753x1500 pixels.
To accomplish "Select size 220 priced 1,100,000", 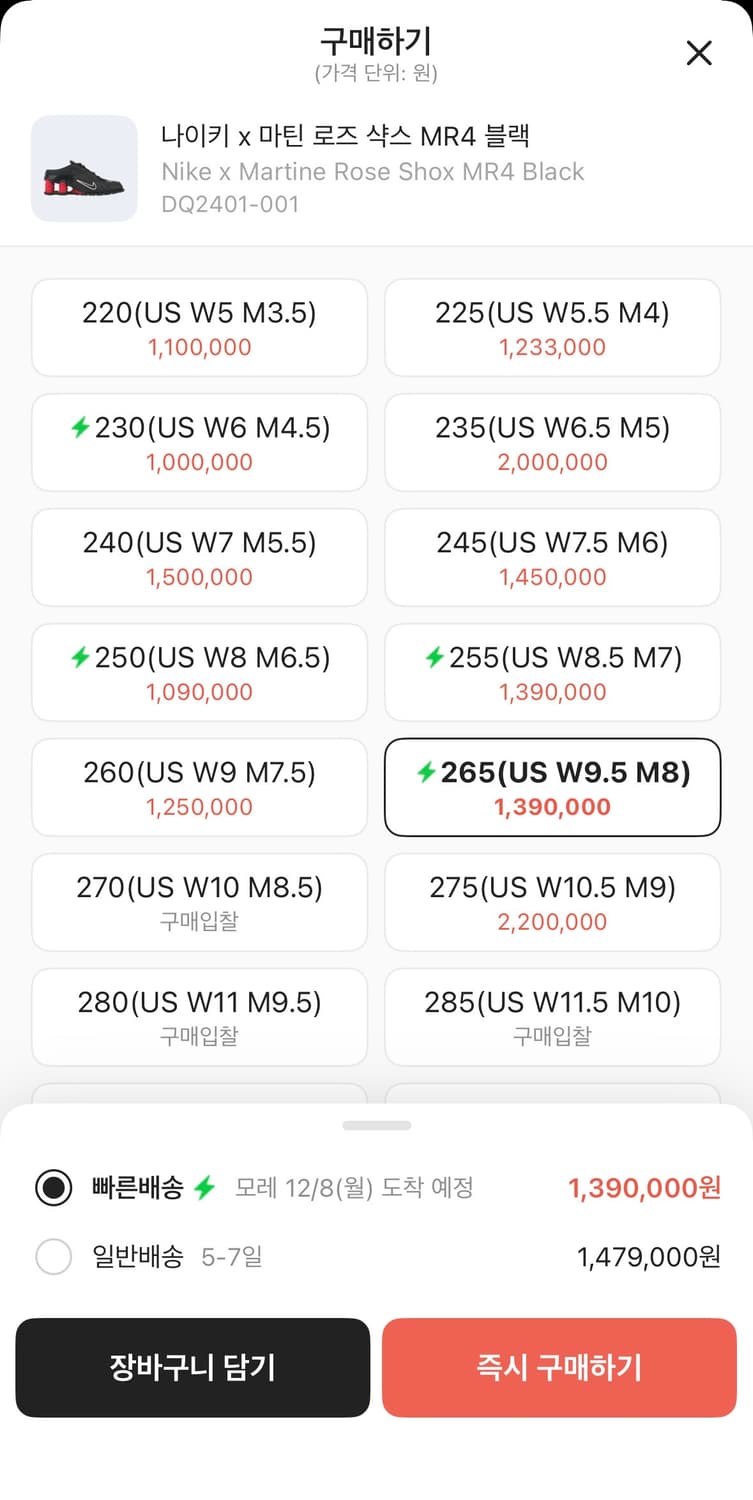I will pyautogui.click(x=199, y=327).
